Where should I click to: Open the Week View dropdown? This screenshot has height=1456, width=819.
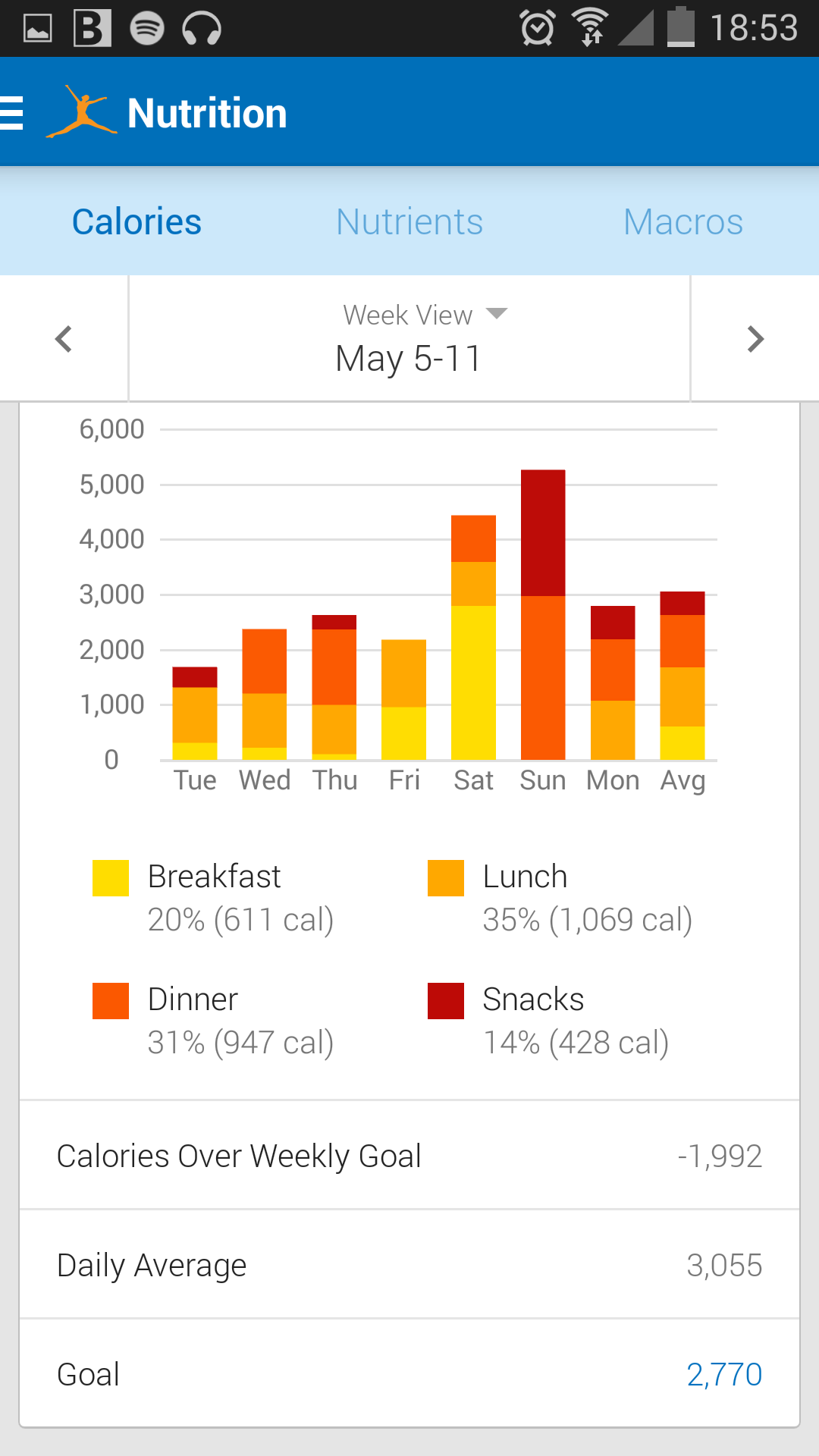[423, 315]
